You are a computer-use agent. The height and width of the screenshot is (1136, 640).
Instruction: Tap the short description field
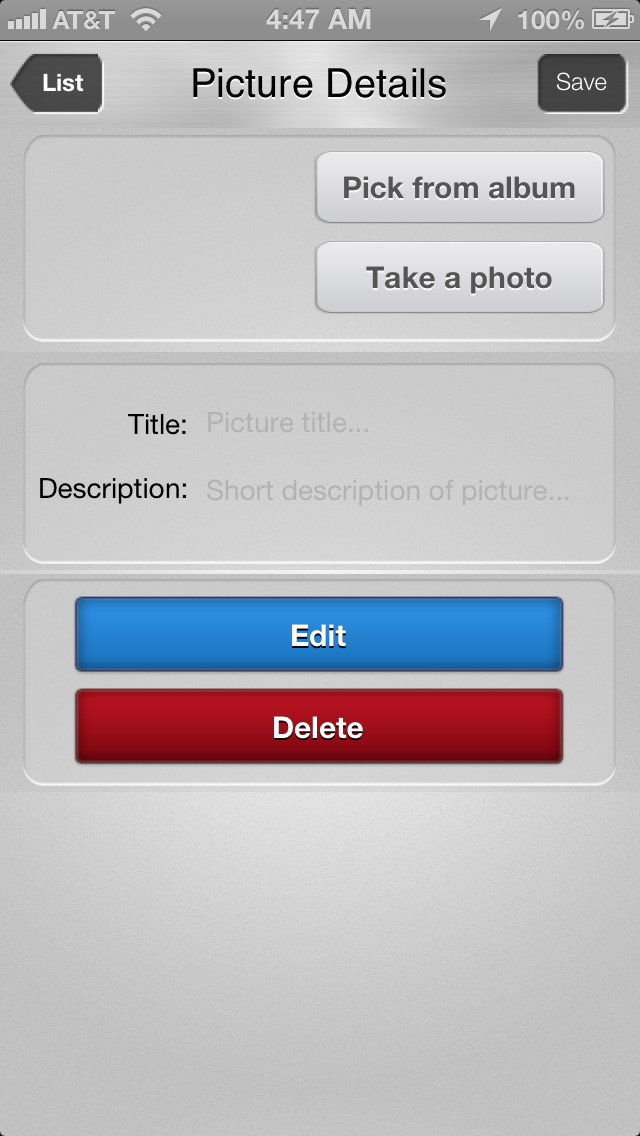(x=403, y=490)
